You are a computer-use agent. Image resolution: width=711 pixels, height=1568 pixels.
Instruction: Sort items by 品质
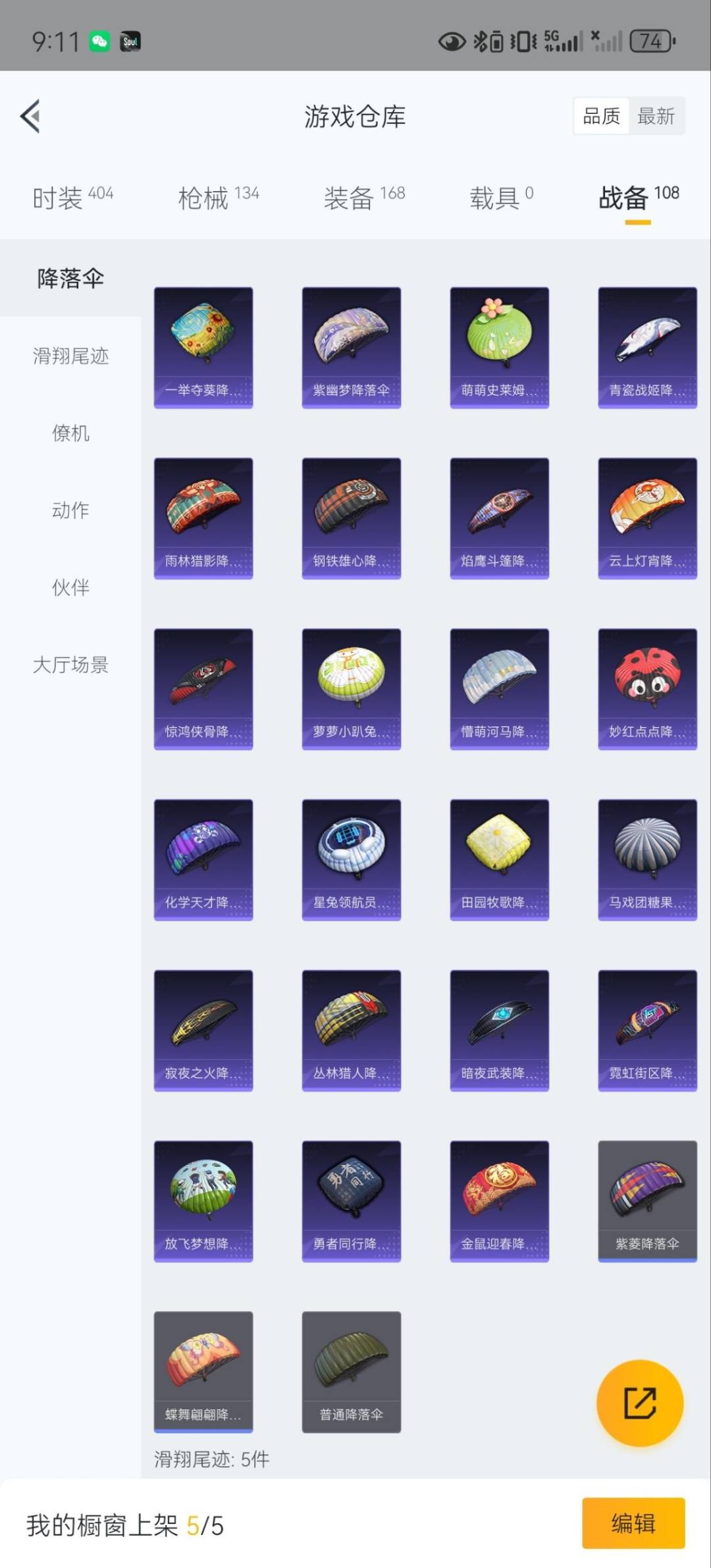click(x=601, y=117)
